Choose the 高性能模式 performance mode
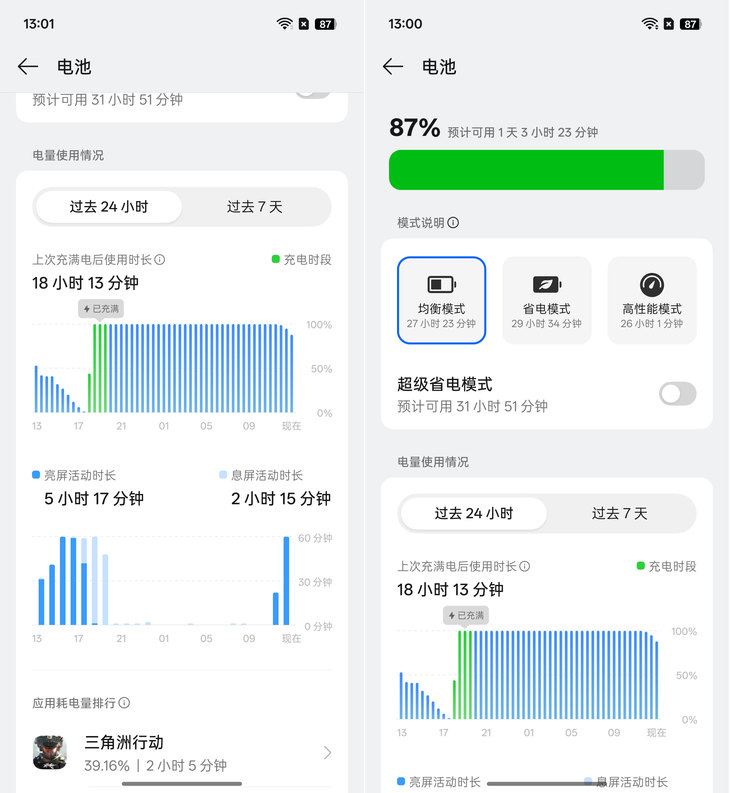The image size is (730, 793). click(x=652, y=300)
